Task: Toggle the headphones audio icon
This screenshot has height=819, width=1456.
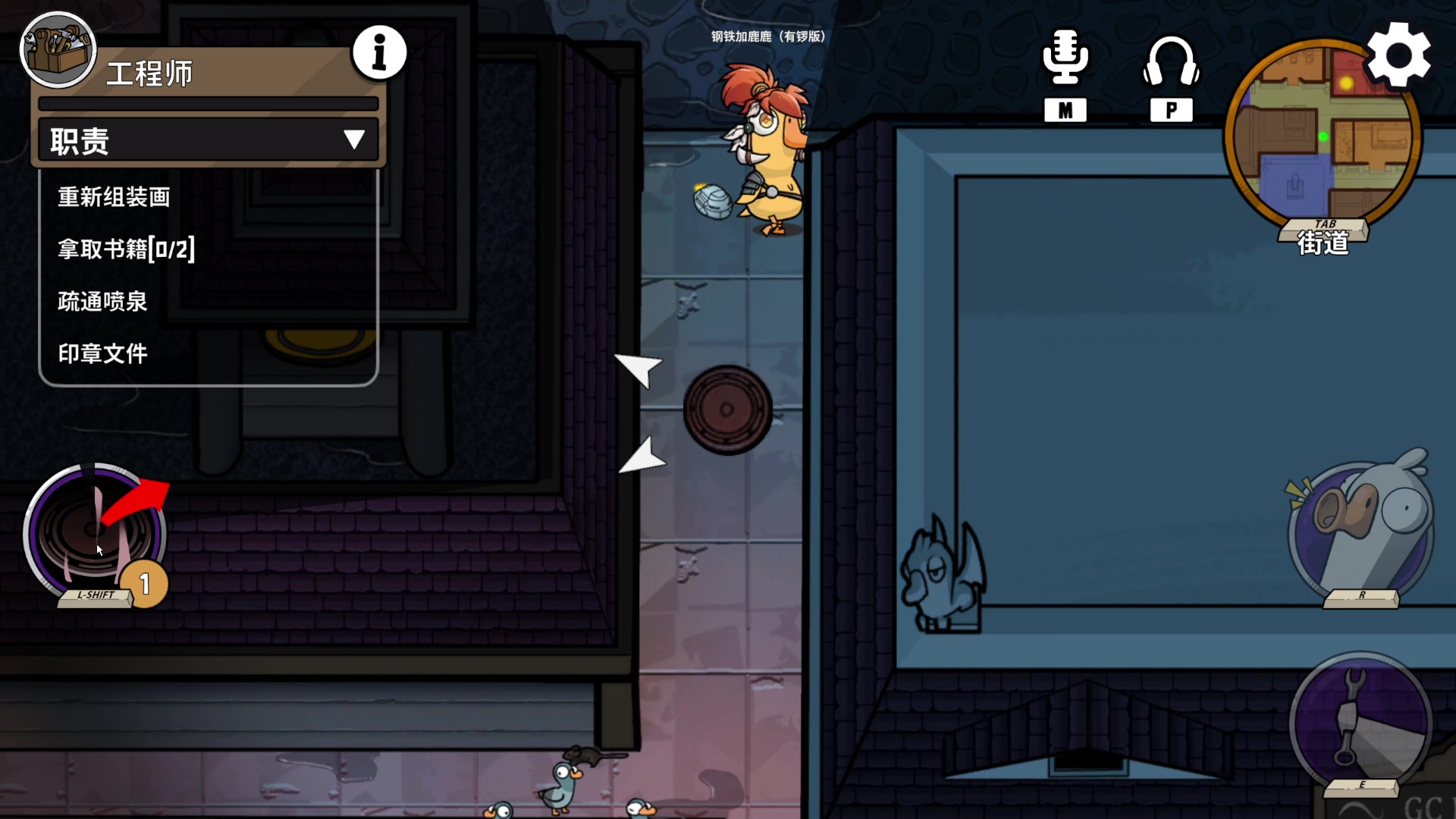Action: coord(1171,62)
